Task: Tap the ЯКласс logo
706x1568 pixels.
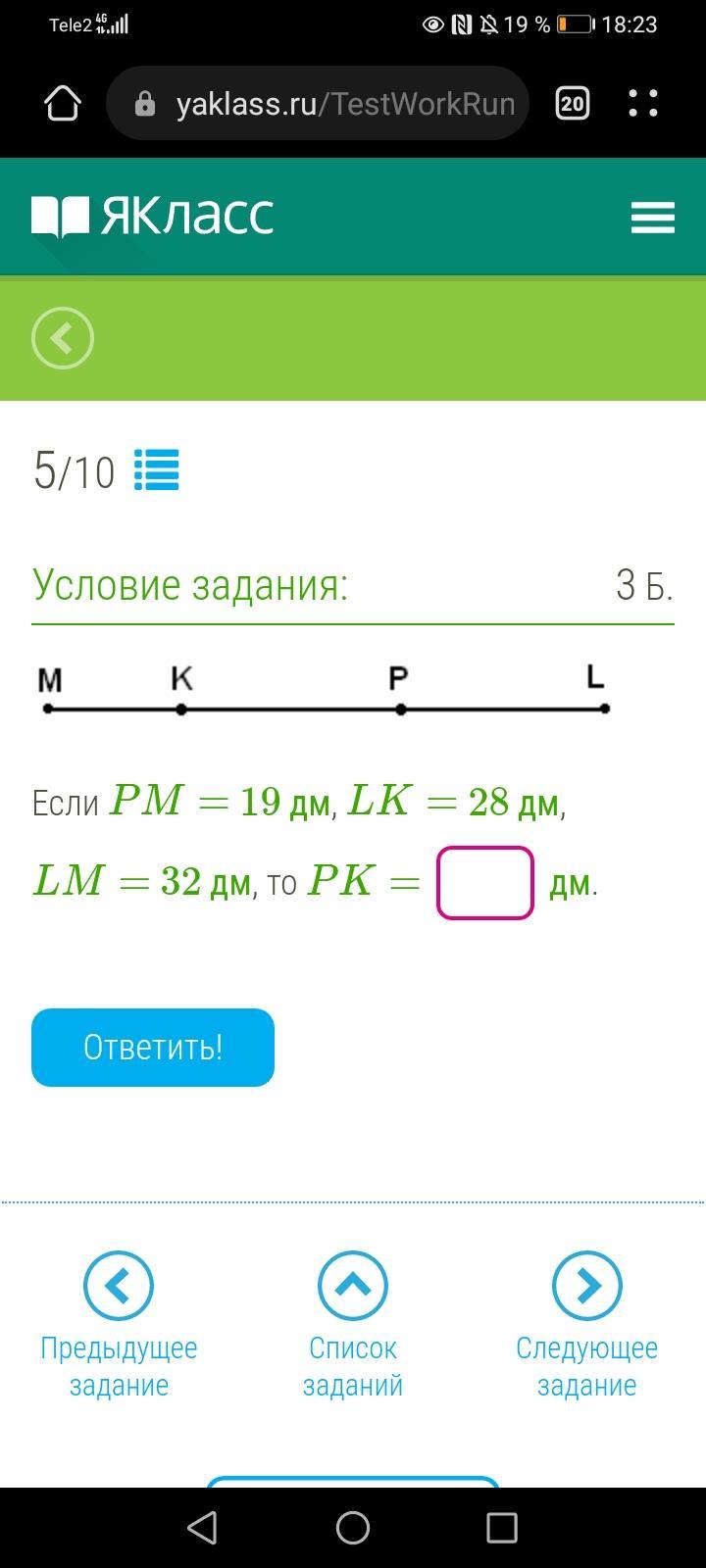Action: (153, 216)
